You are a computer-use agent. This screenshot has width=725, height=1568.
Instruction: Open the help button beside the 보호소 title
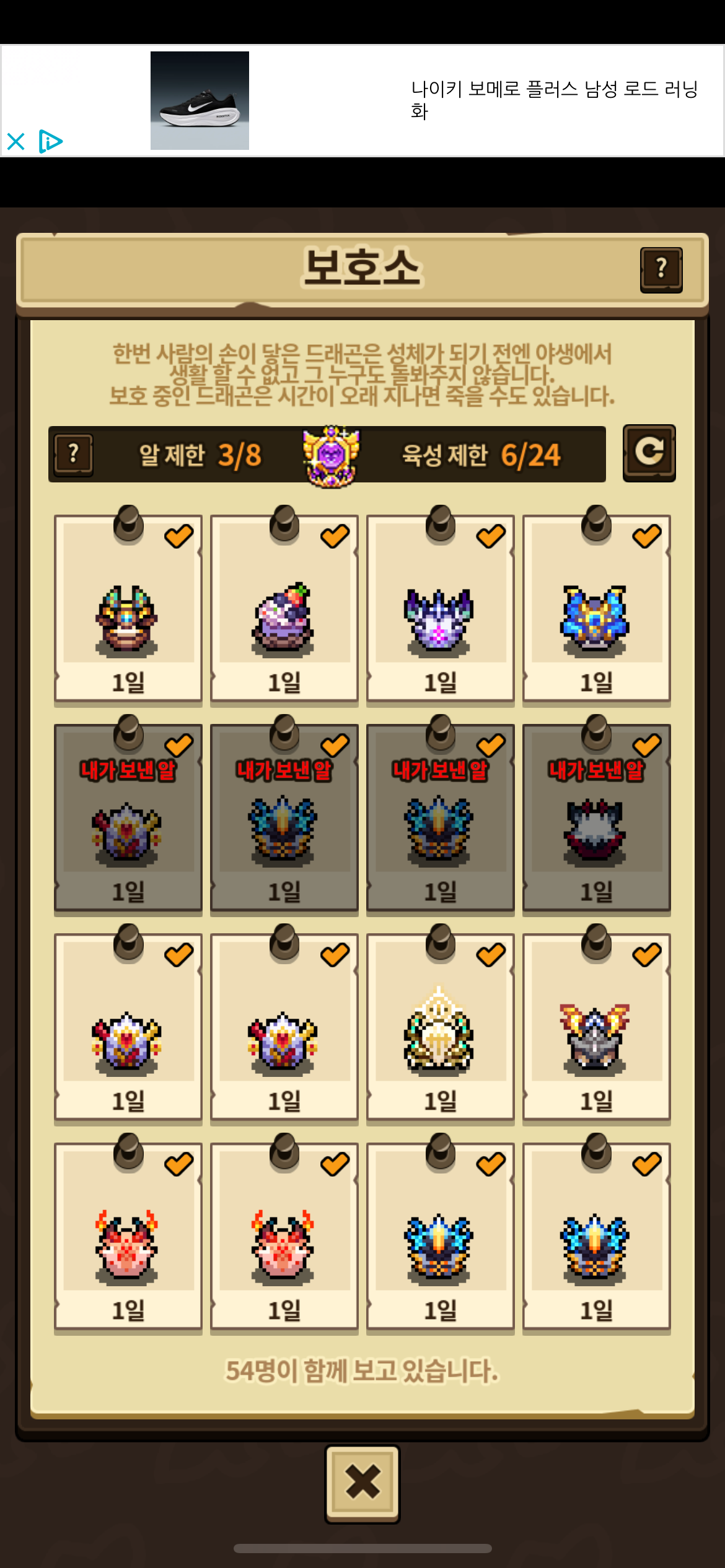(661, 270)
